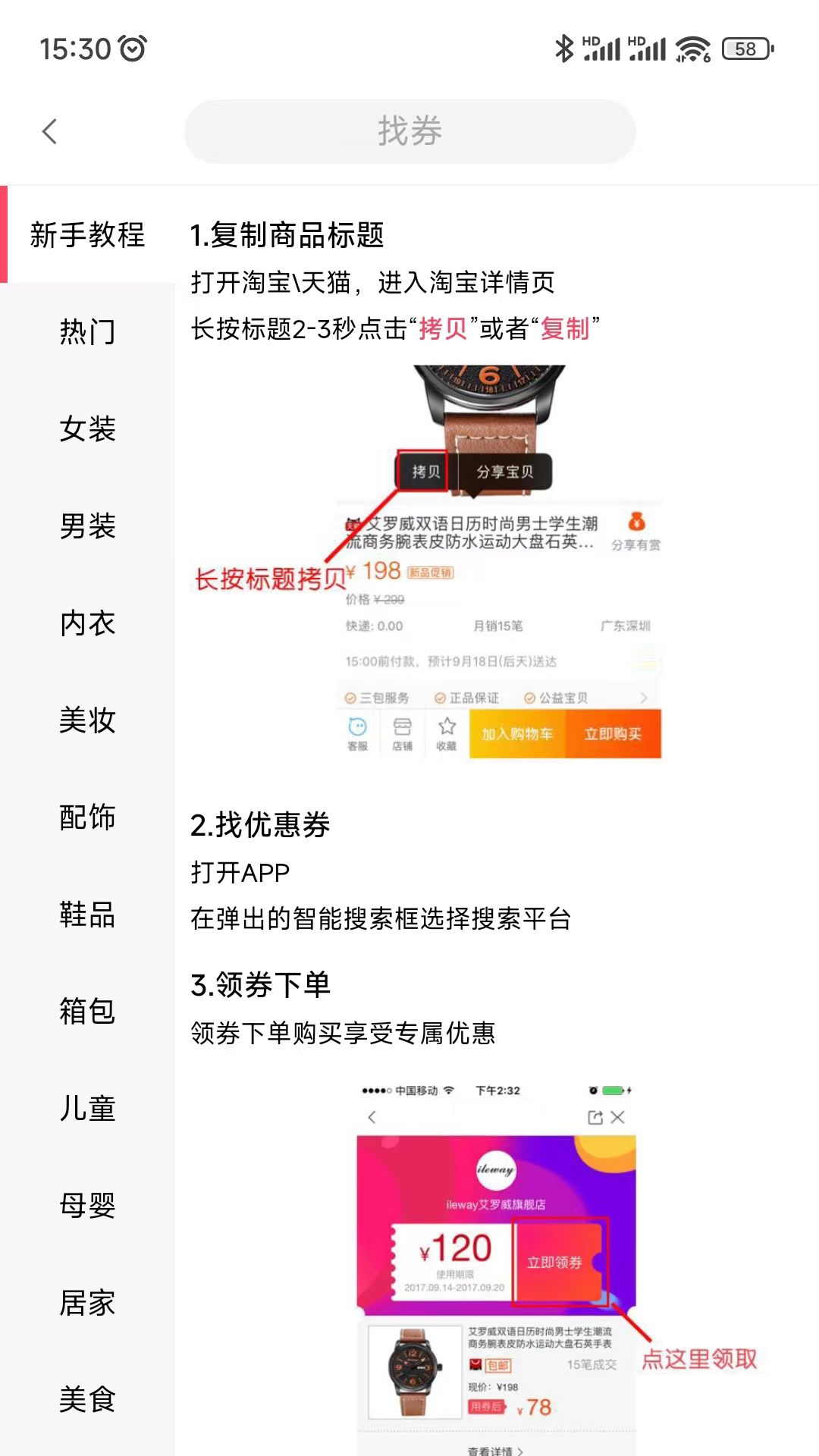This screenshot has height=1456, width=819.
Task: Switch to 男装 category
Action: pos(87,526)
